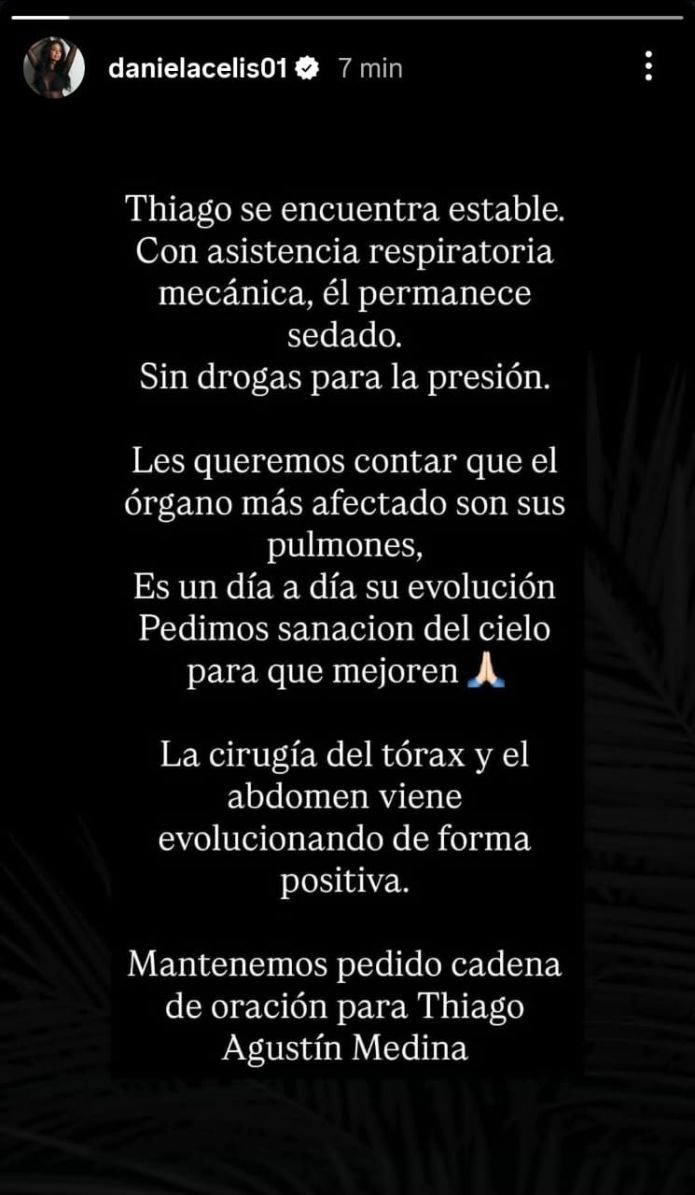695x1195 pixels.
Task: Open the three-dot story options menu
Action: coord(648,67)
